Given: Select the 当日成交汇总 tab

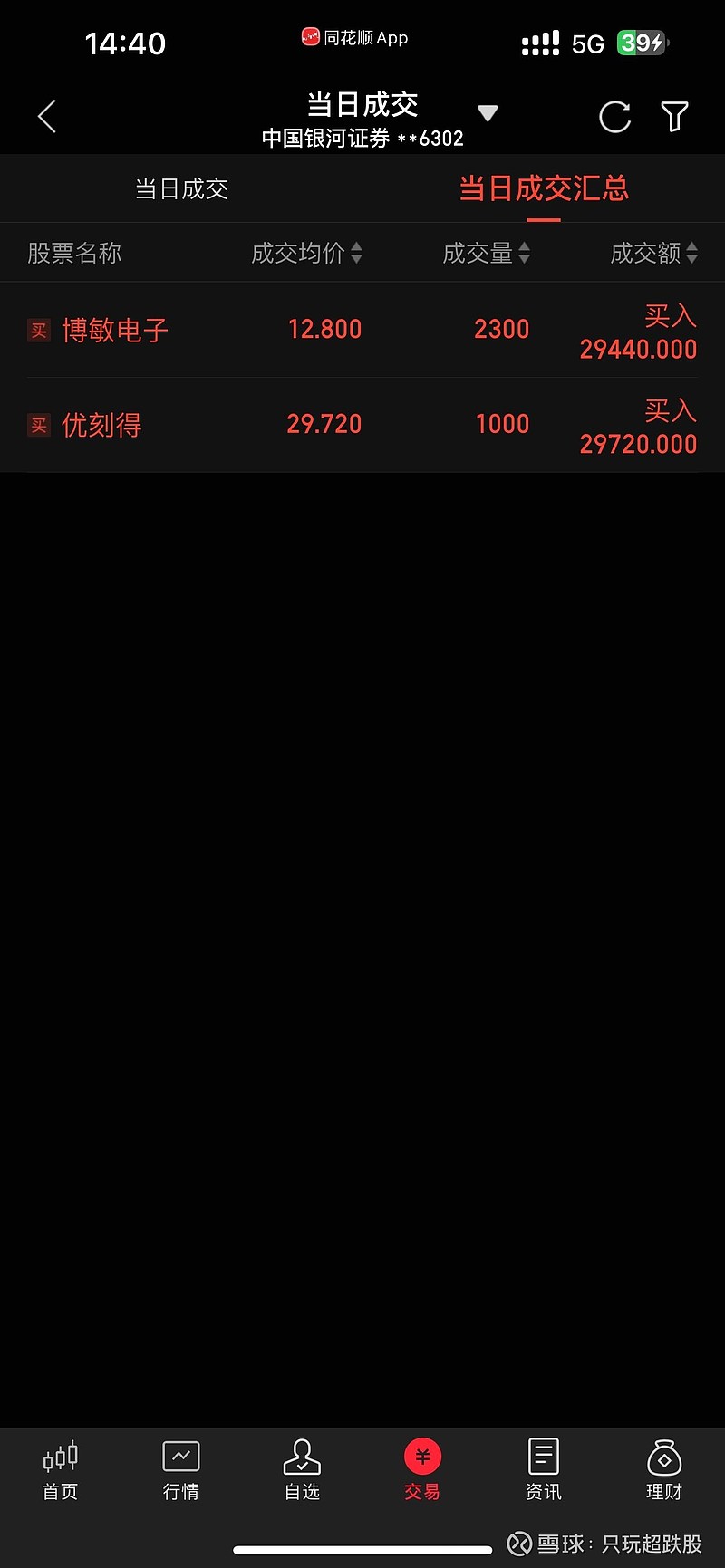Looking at the screenshot, I should 544,188.
